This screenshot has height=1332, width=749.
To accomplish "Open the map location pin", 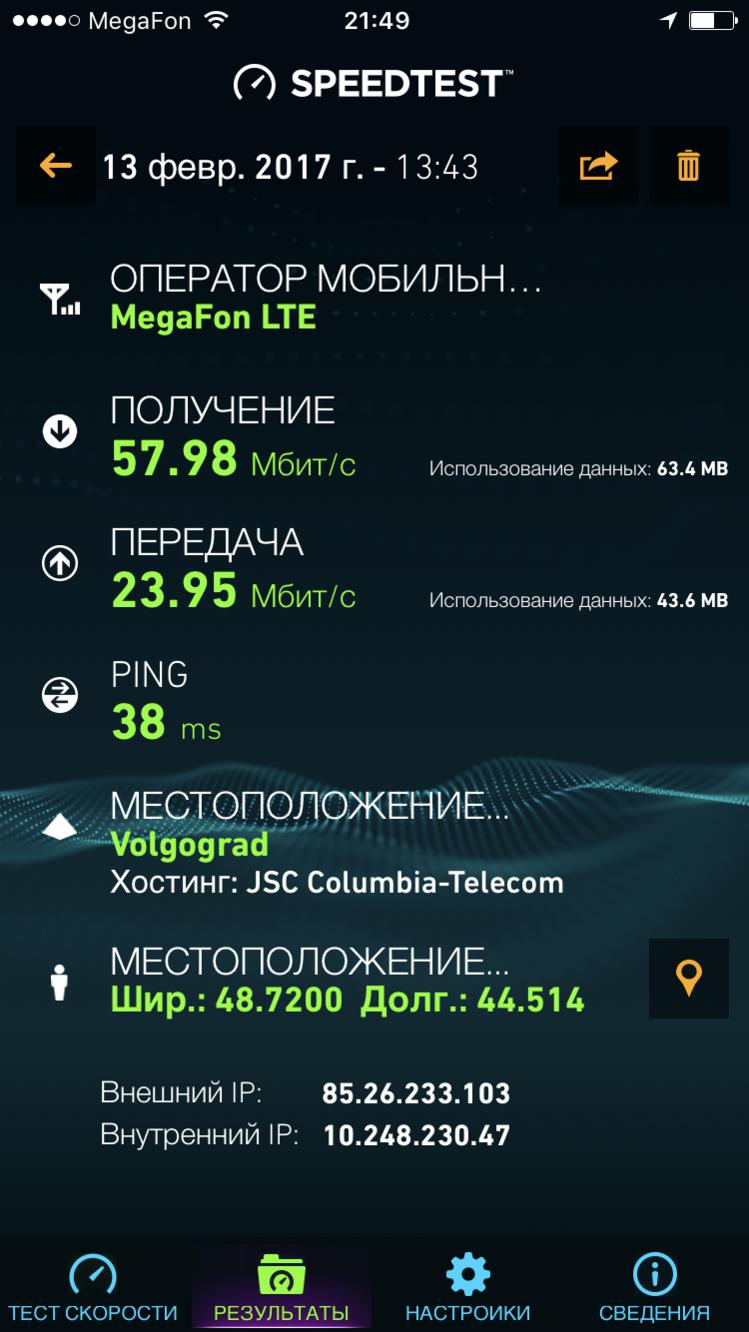I will point(688,978).
